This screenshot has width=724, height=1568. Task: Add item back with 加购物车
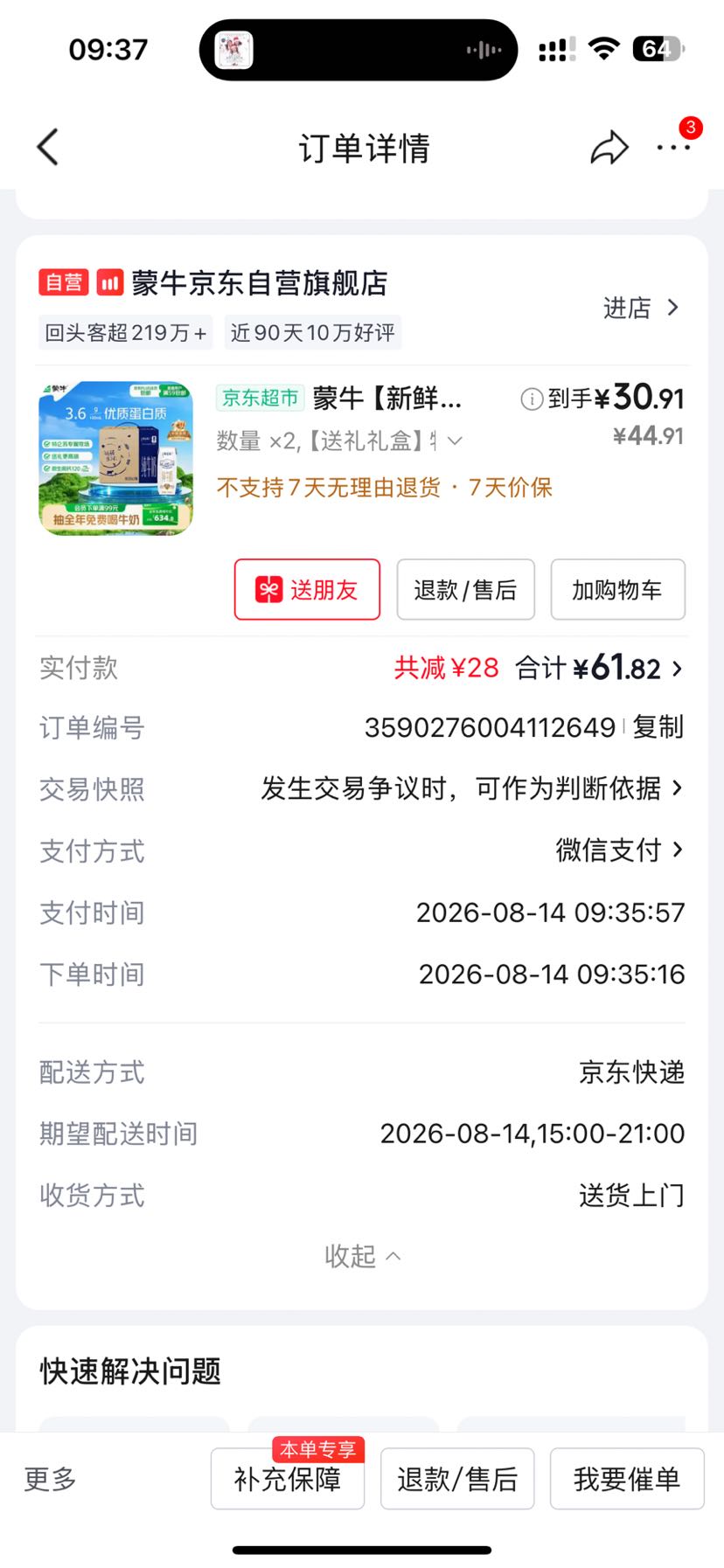click(617, 590)
